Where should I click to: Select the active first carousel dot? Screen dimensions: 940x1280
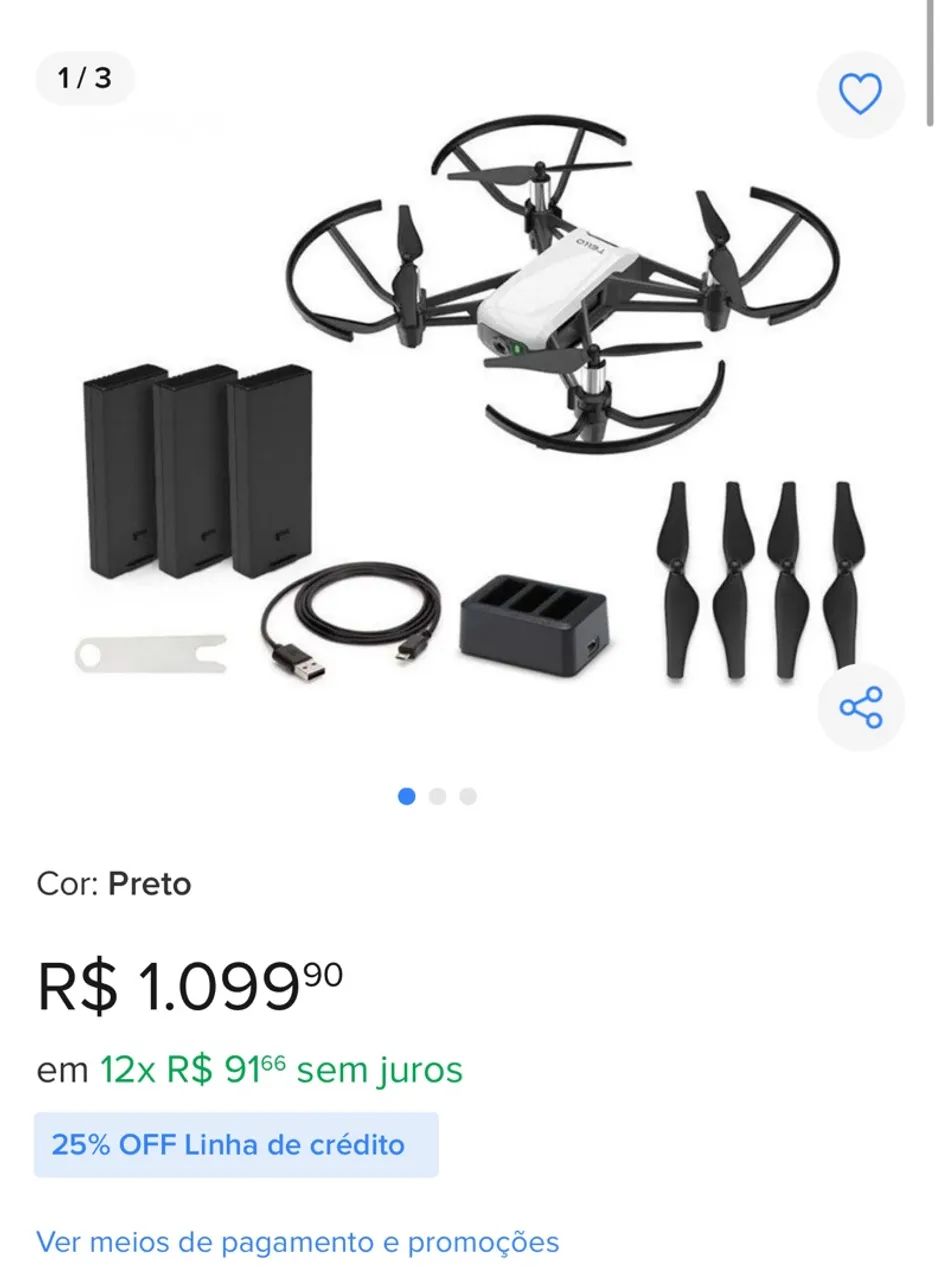click(x=407, y=796)
